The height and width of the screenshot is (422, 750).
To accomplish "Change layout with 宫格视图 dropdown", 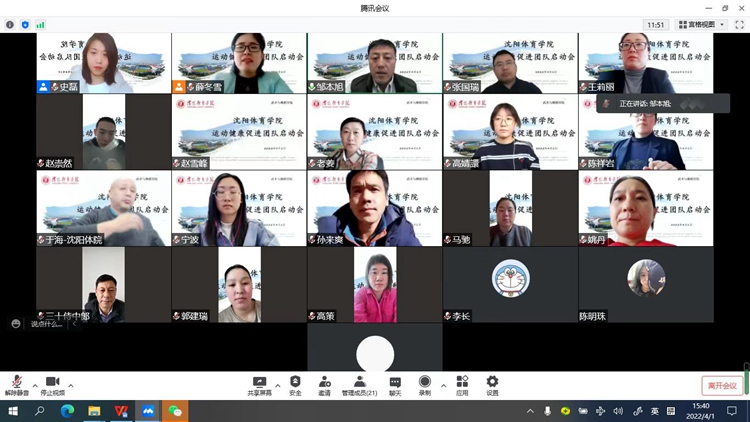I will click(x=699, y=24).
